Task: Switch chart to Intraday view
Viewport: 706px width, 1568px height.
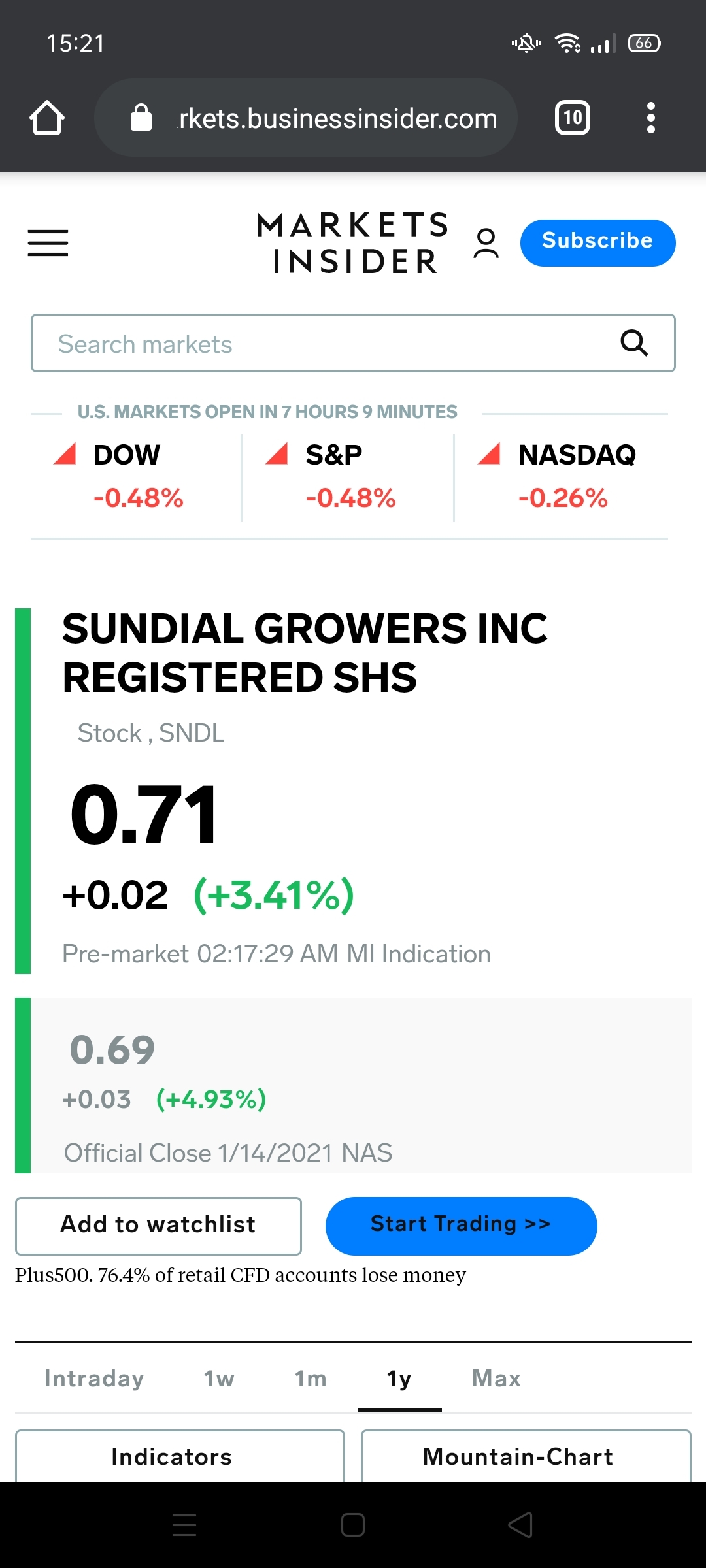Action: click(x=94, y=1379)
